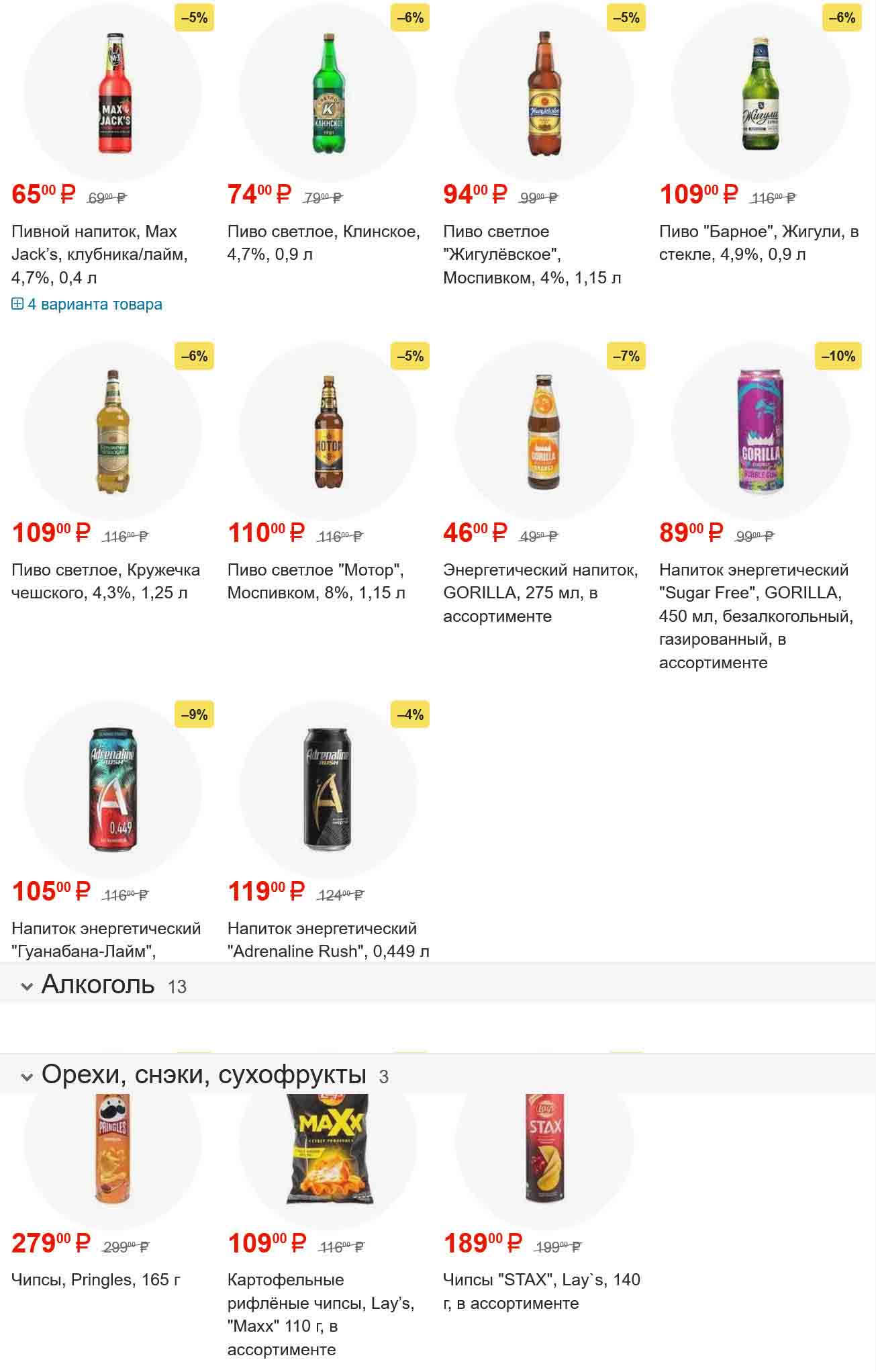Image resolution: width=876 pixels, height=1372 pixels.
Task: View Кружечка чешского beer 1,25 л
Action: [105, 581]
